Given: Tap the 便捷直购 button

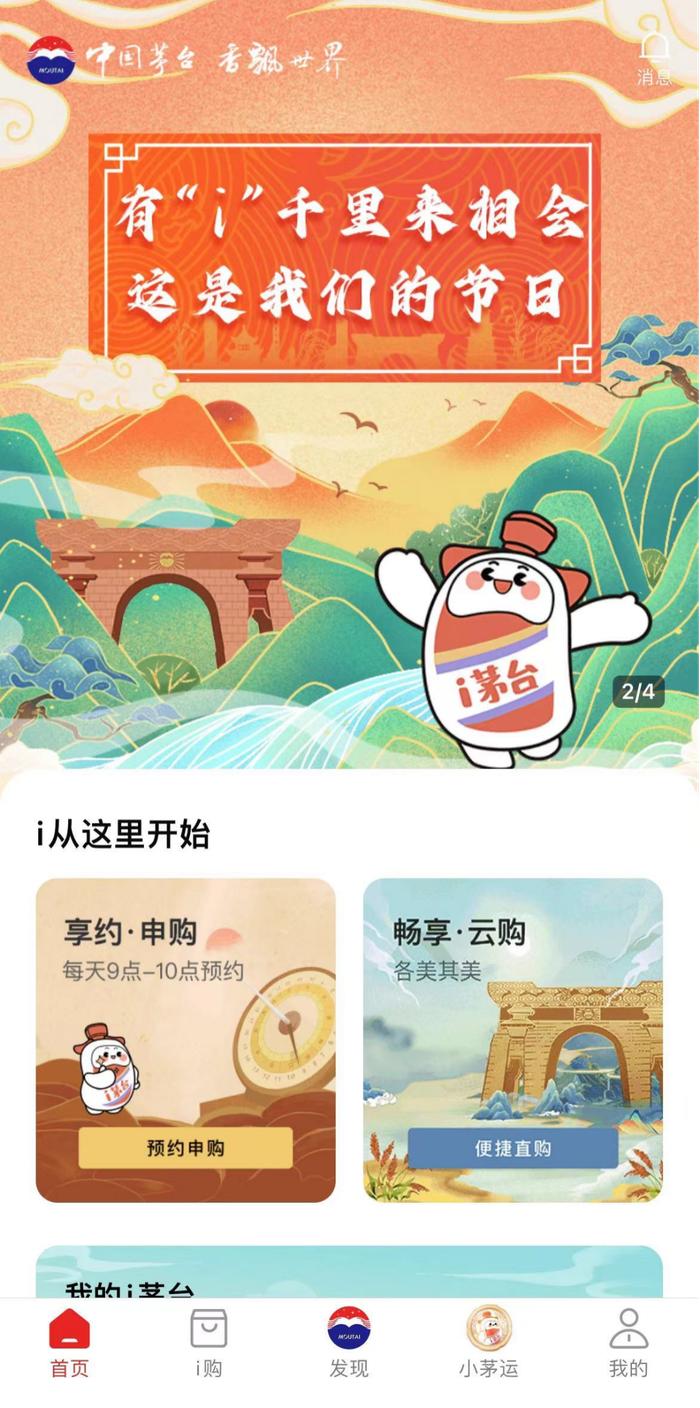Looking at the screenshot, I should 513,1148.
